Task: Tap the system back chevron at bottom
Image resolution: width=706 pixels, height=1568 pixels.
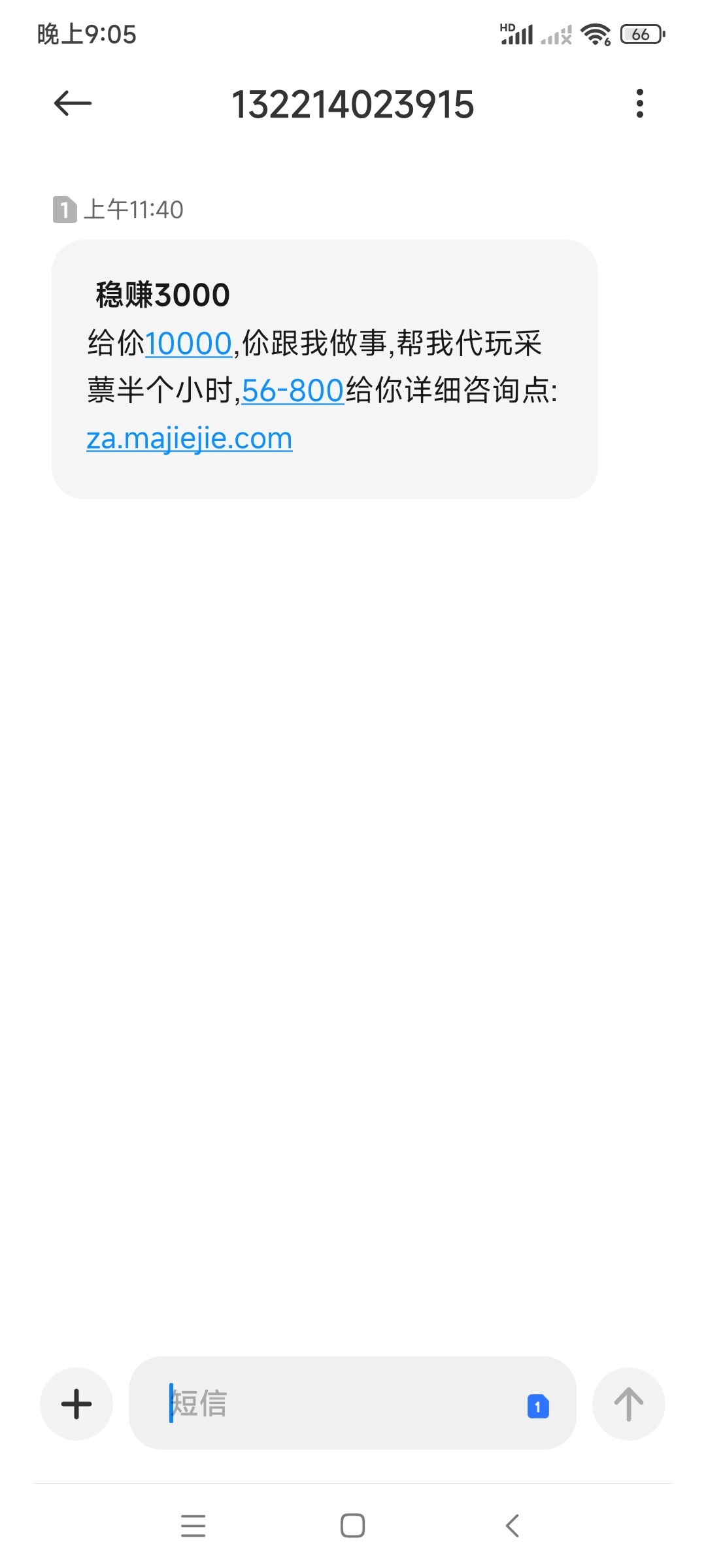Action: point(513,1526)
